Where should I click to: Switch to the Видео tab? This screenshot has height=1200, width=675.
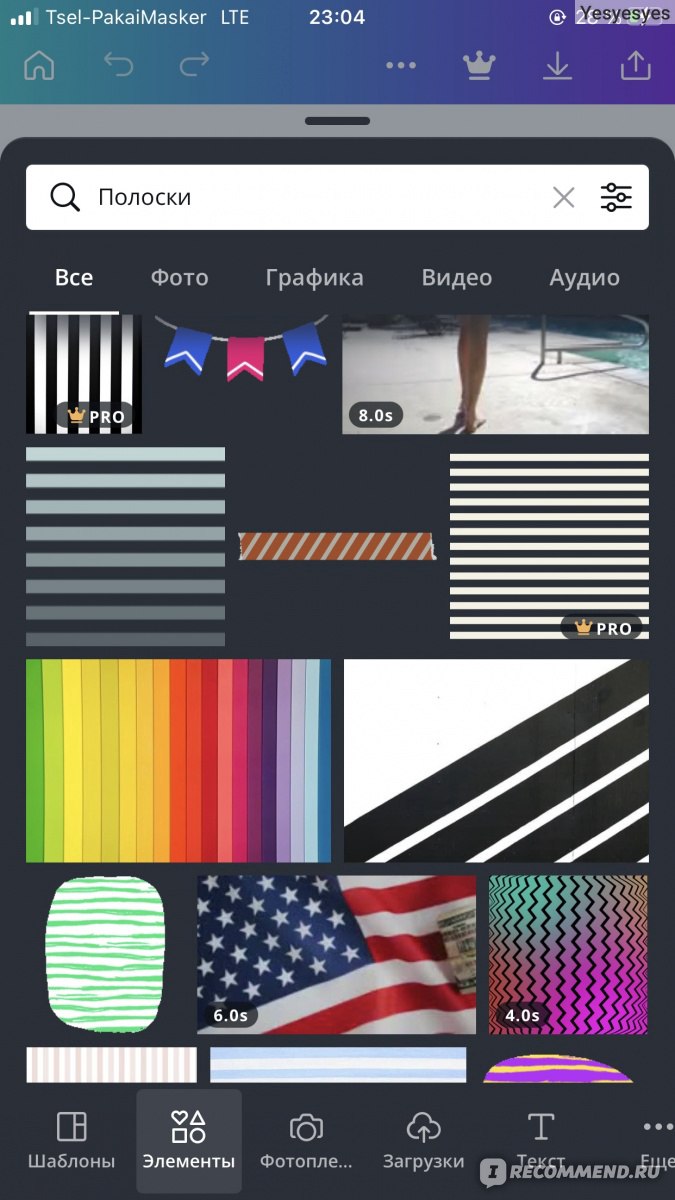[457, 278]
